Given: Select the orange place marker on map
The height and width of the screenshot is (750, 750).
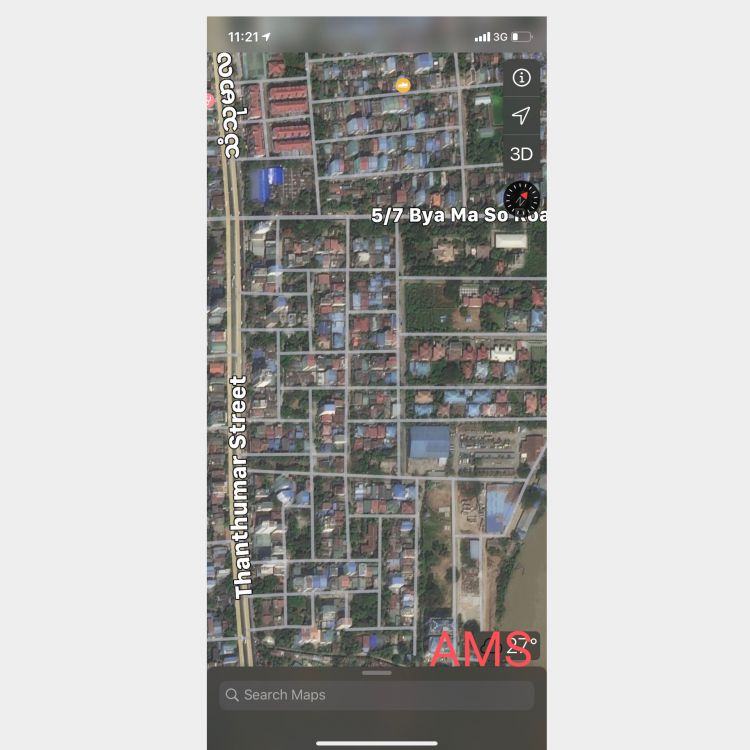Looking at the screenshot, I should [x=402, y=85].
